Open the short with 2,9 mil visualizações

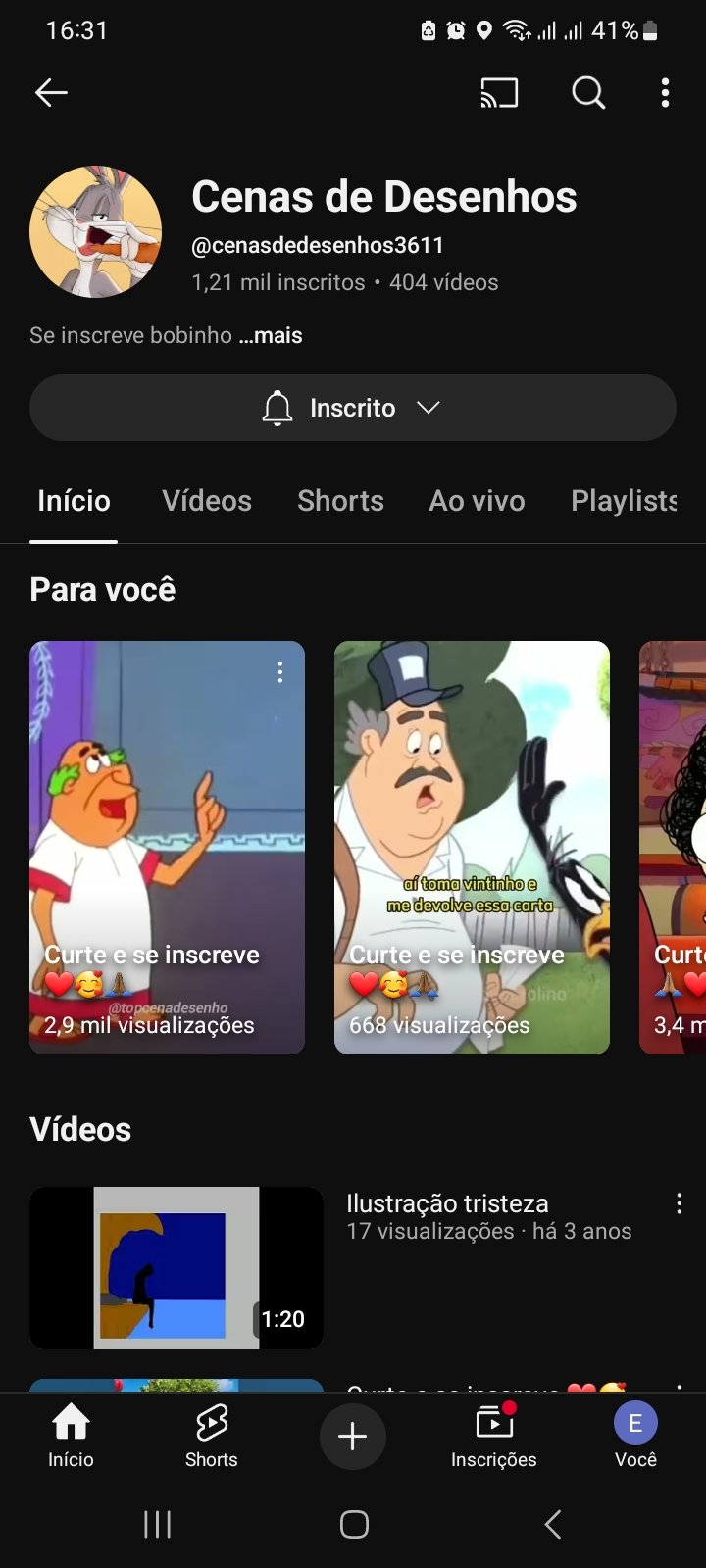coord(167,848)
